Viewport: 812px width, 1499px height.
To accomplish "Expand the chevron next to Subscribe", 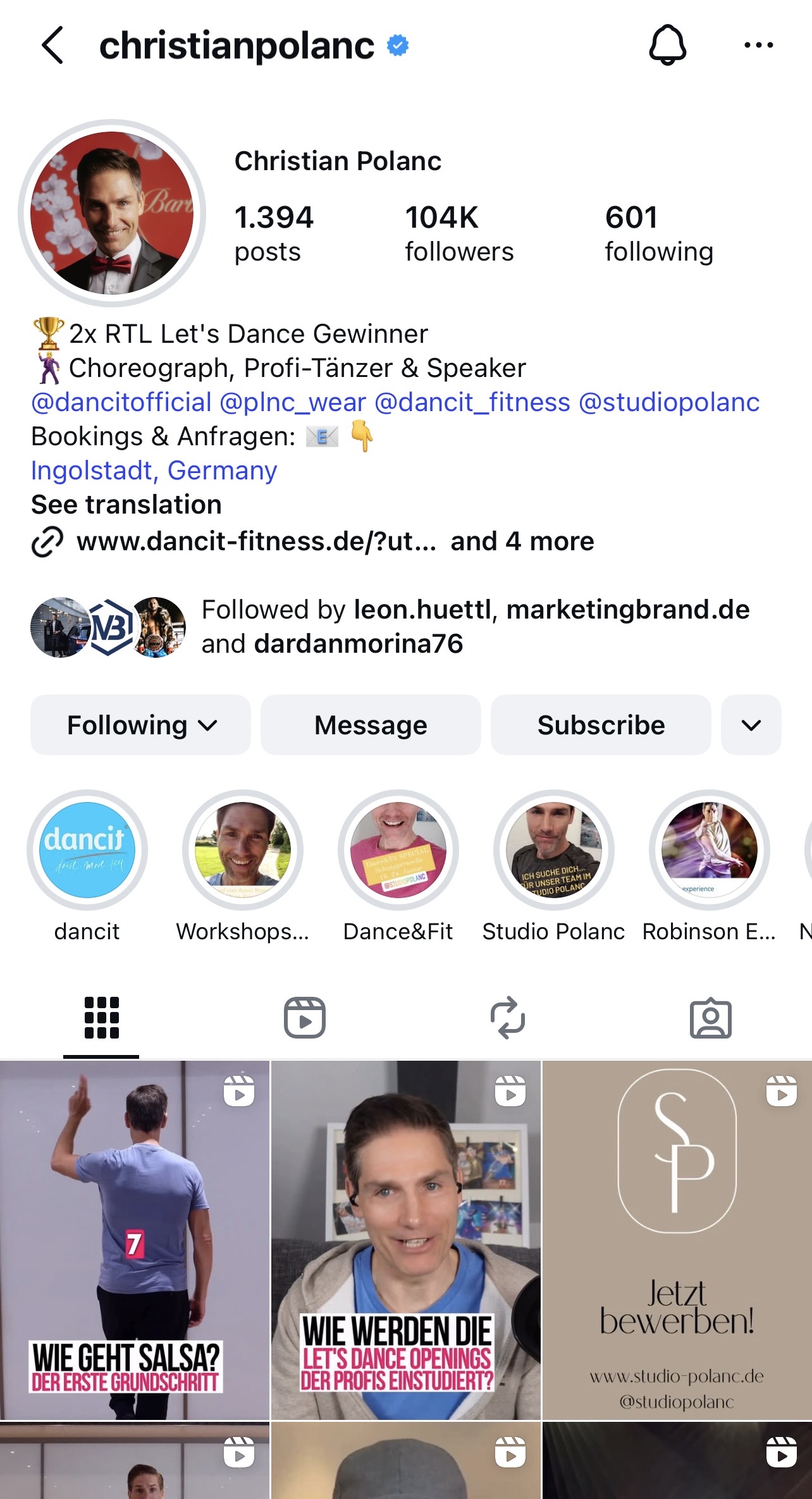I will (751, 725).
